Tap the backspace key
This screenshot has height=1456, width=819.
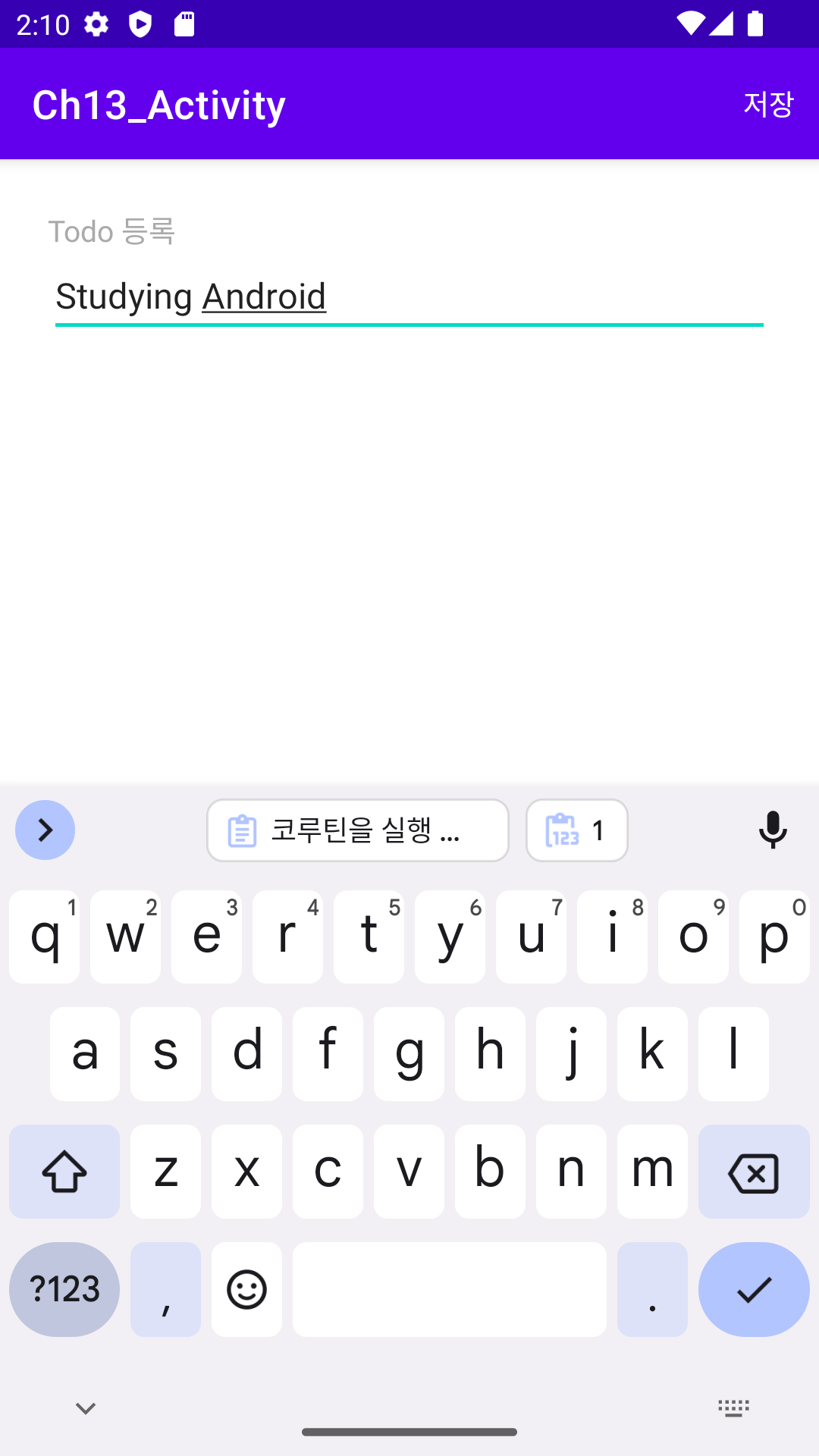coord(753,1172)
